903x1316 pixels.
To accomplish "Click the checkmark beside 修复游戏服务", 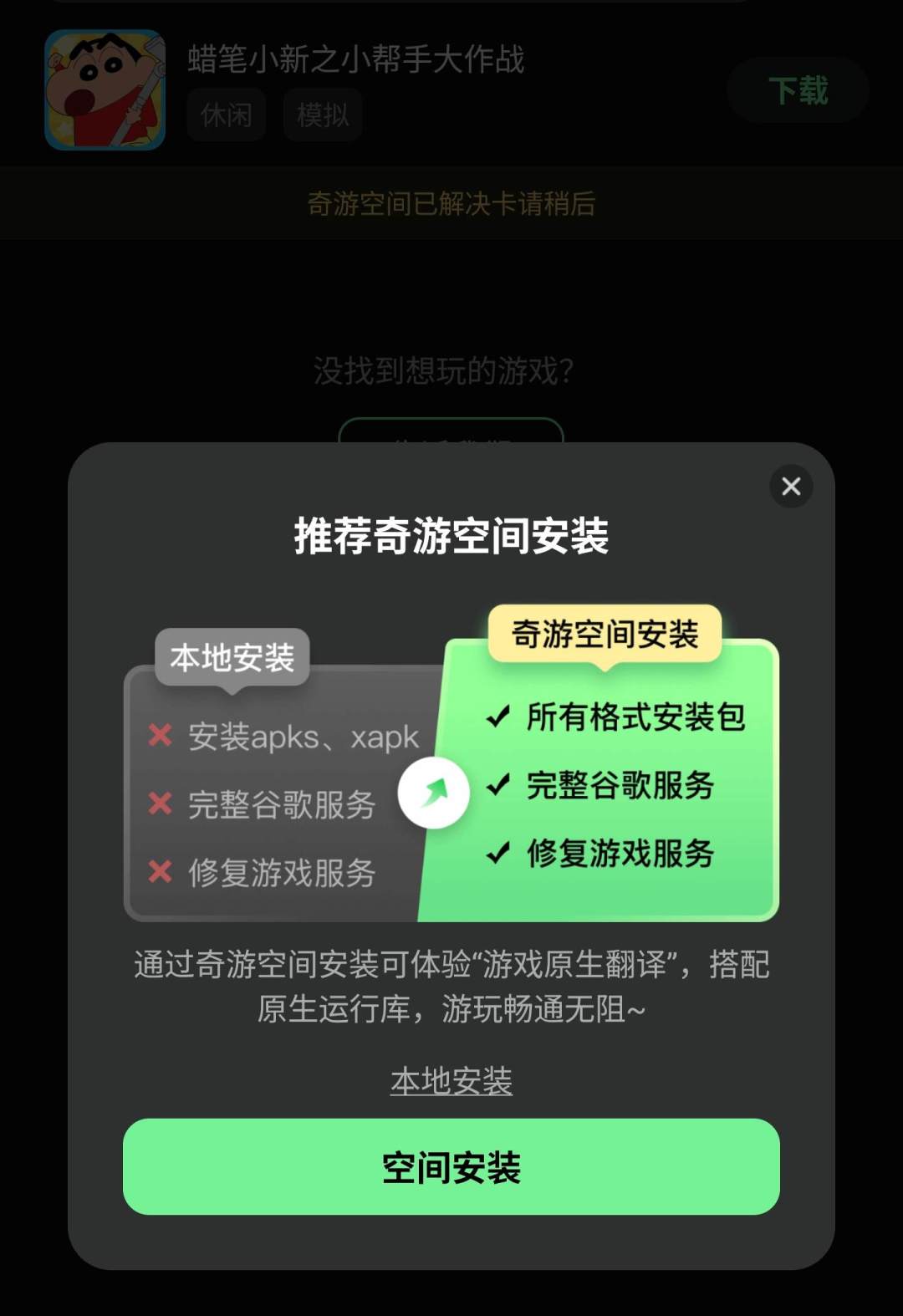I will tap(498, 854).
